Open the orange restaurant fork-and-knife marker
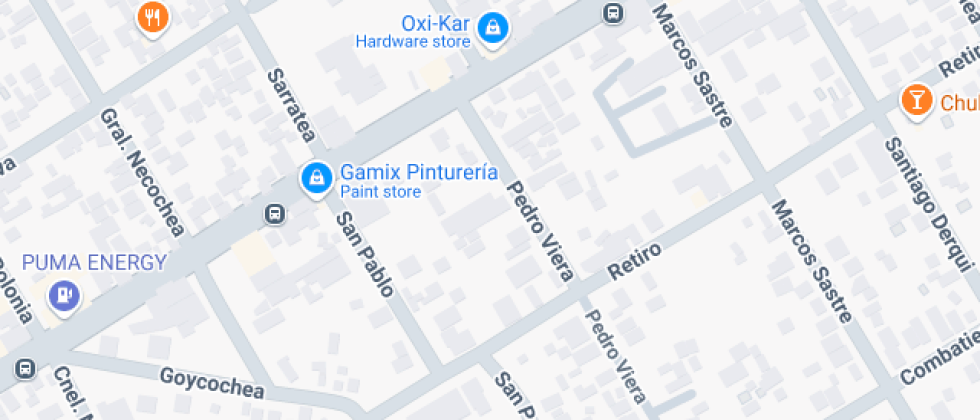Viewport: 980px width, 420px height. [x=152, y=16]
